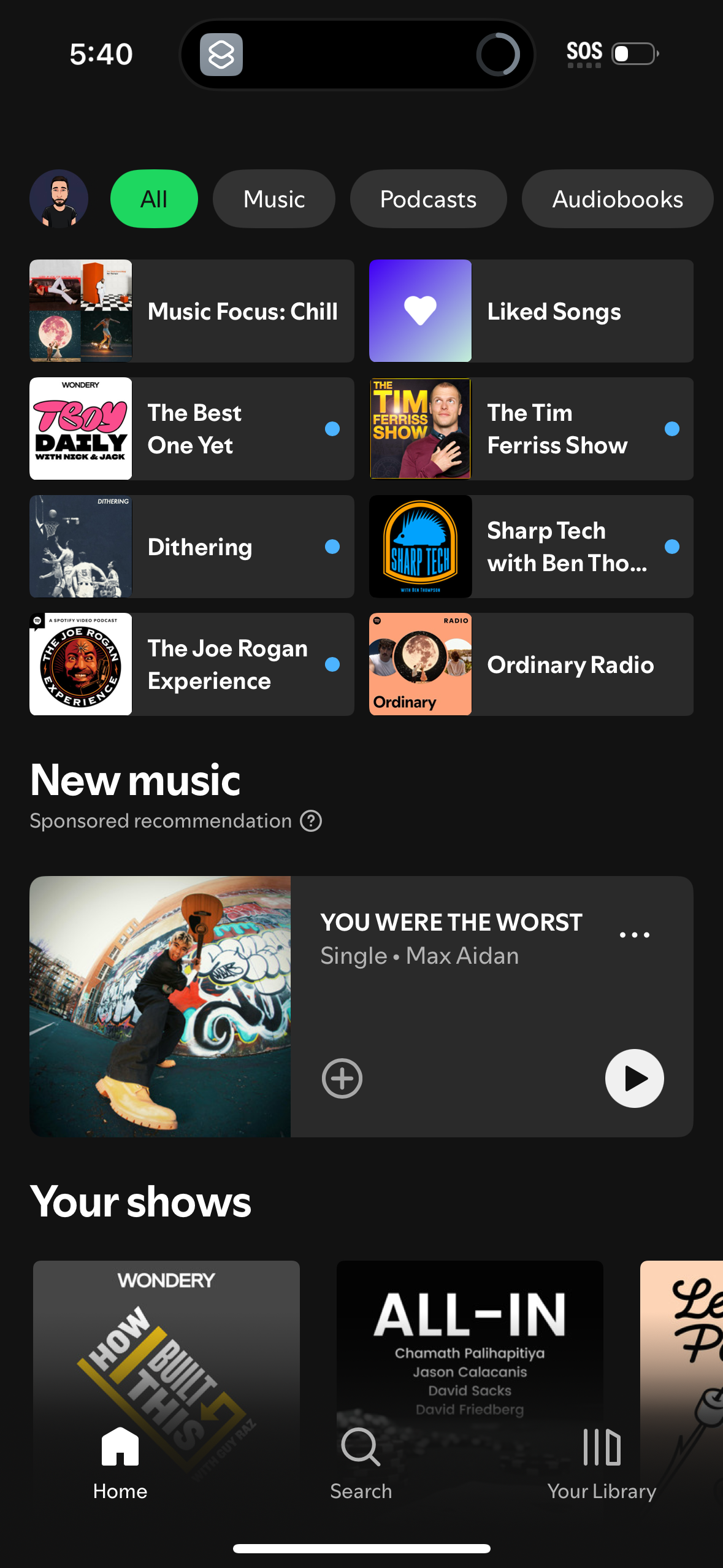Tap the app icon inside the Dynamic Island

223,54
